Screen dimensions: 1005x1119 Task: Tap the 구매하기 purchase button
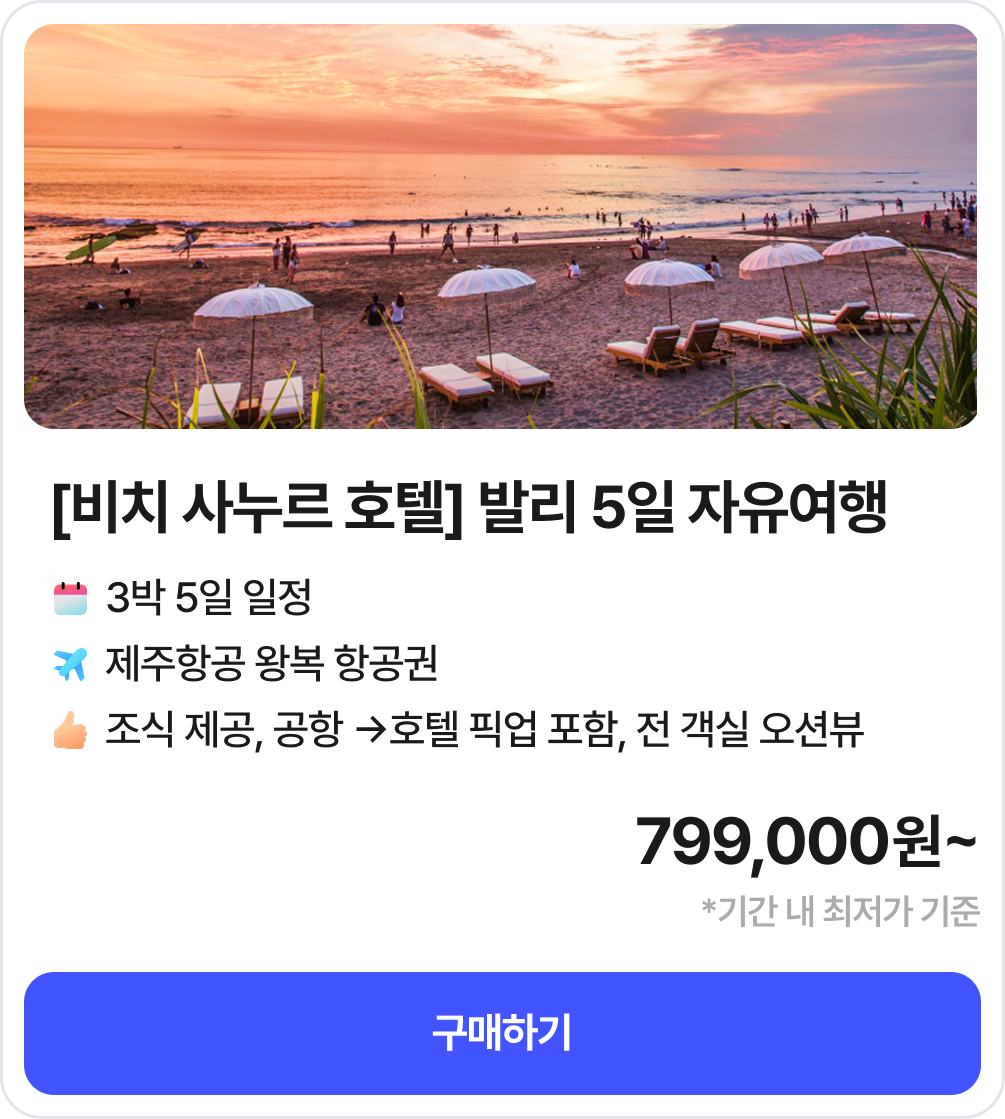point(502,1033)
